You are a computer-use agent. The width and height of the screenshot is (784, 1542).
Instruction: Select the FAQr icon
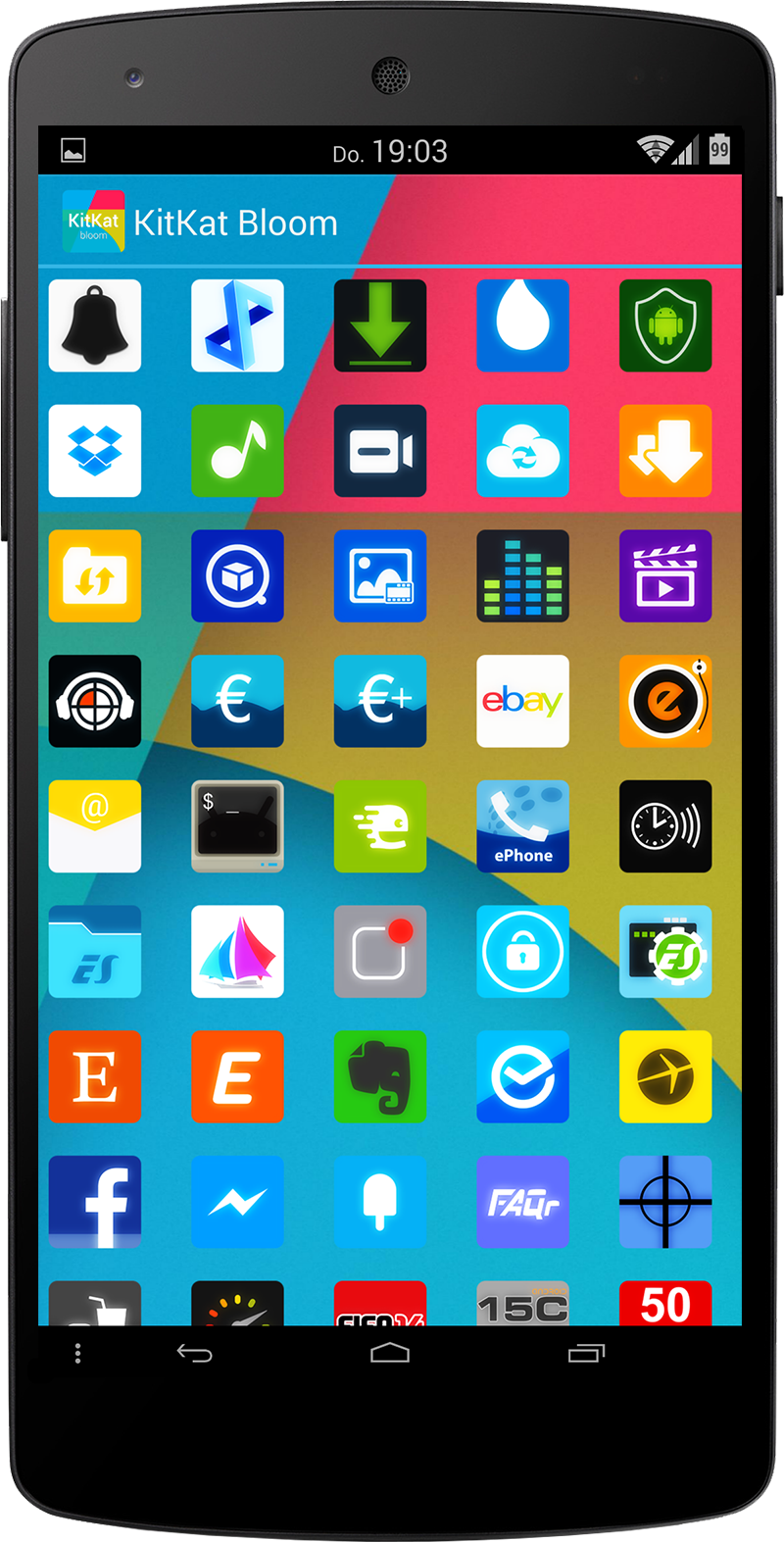pyautogui.click(x=522, y=1202)
